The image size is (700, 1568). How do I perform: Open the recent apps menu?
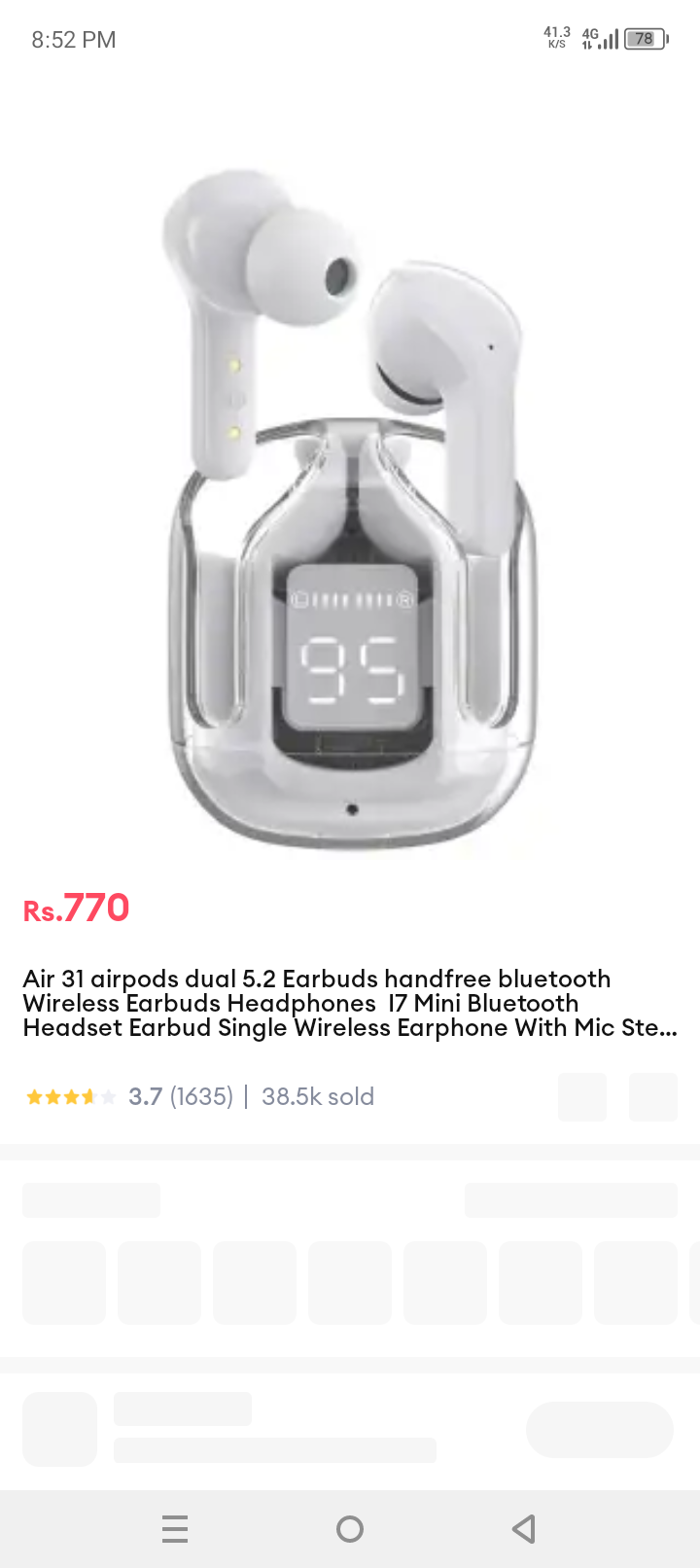(175, 1529)
